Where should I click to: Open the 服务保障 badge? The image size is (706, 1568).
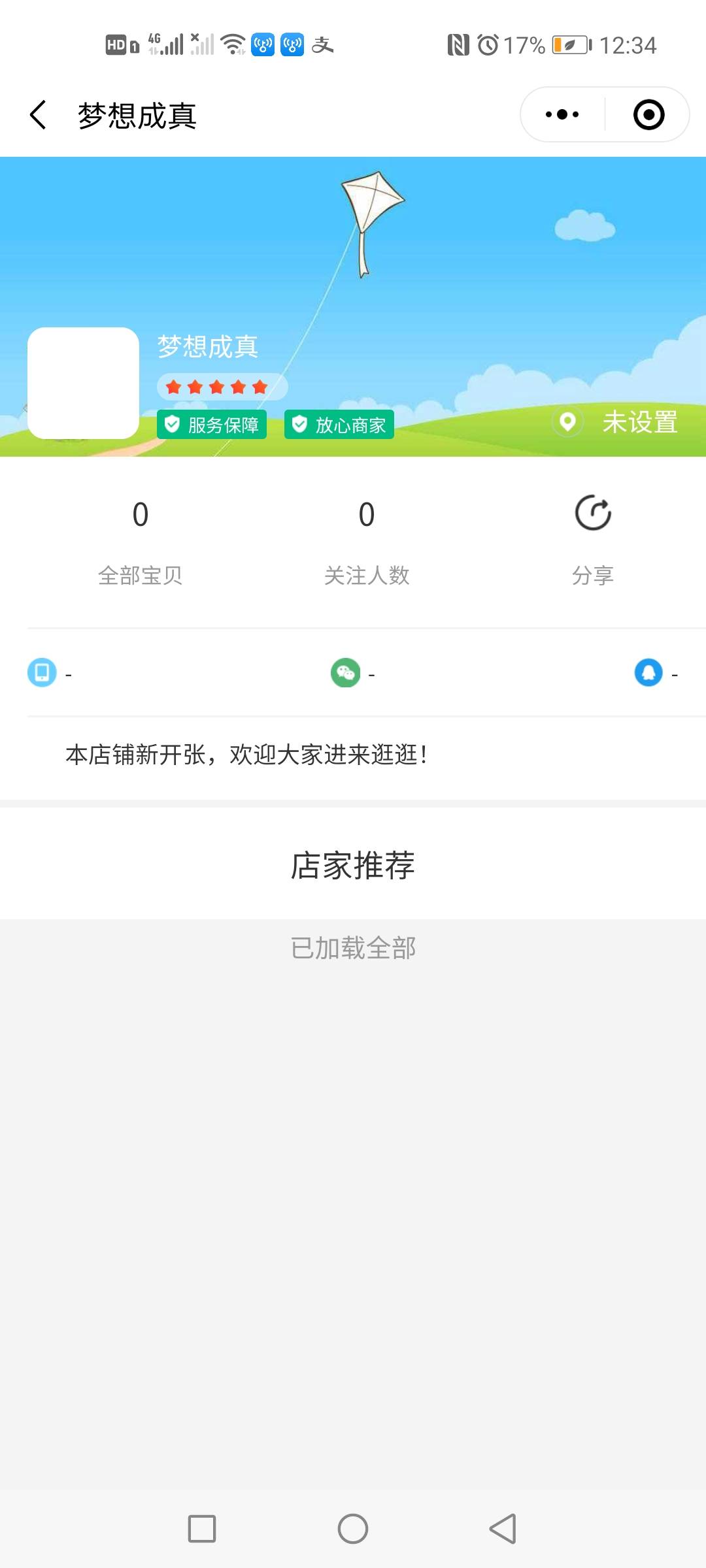(212, 425)
